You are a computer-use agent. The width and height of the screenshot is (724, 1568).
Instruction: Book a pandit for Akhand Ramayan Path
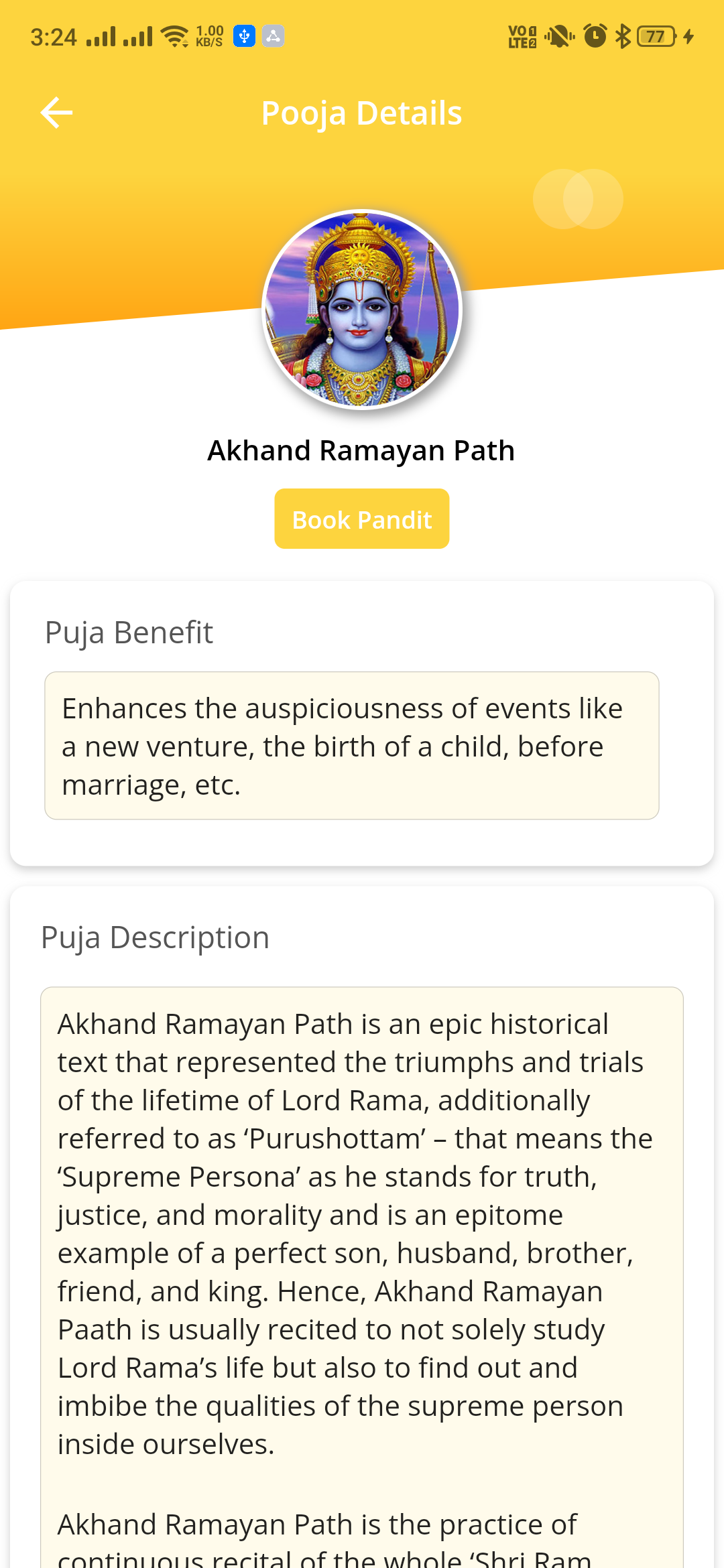(x=362, y=519)
